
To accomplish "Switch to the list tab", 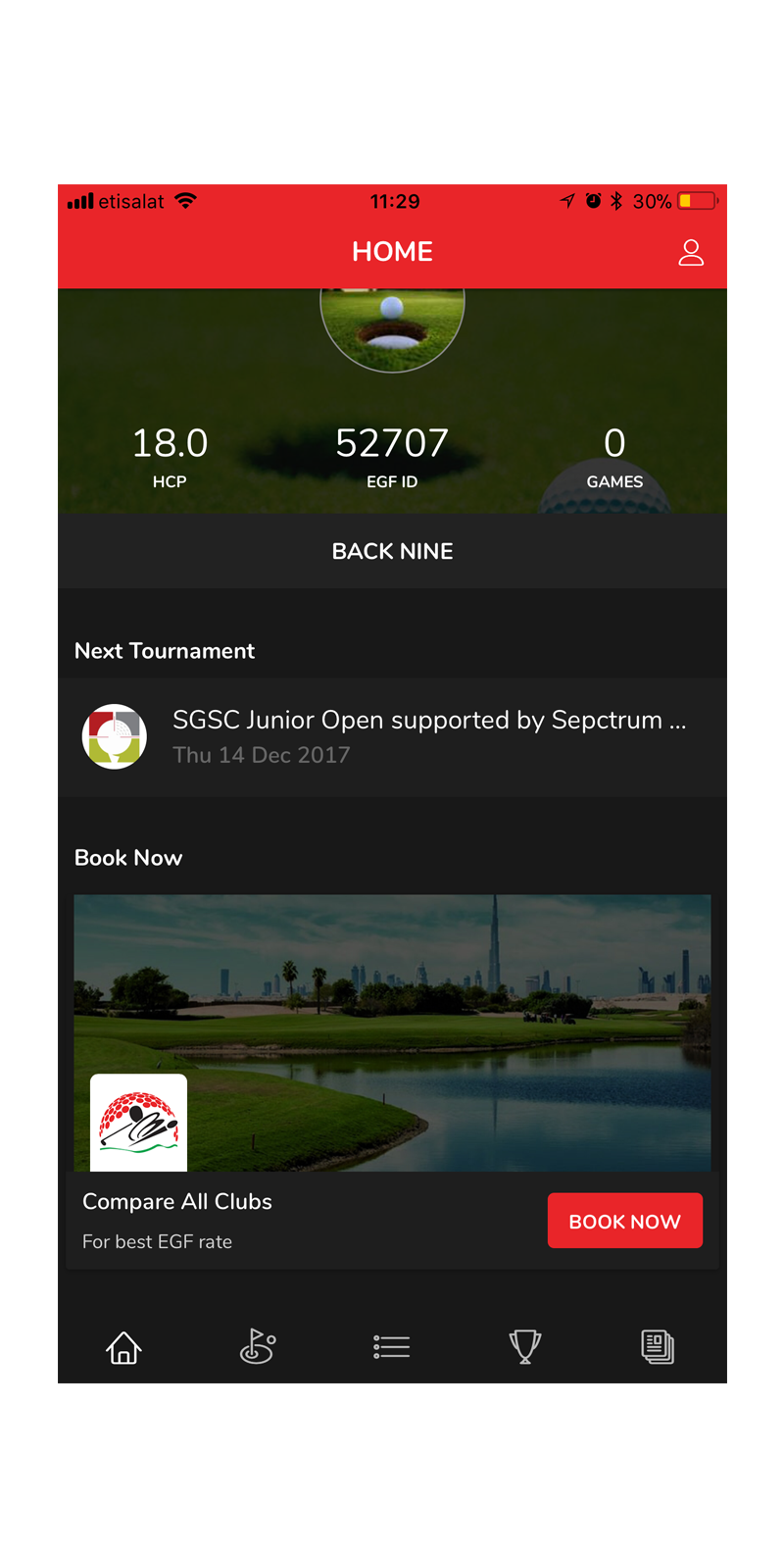I will tap(392, 1347).
